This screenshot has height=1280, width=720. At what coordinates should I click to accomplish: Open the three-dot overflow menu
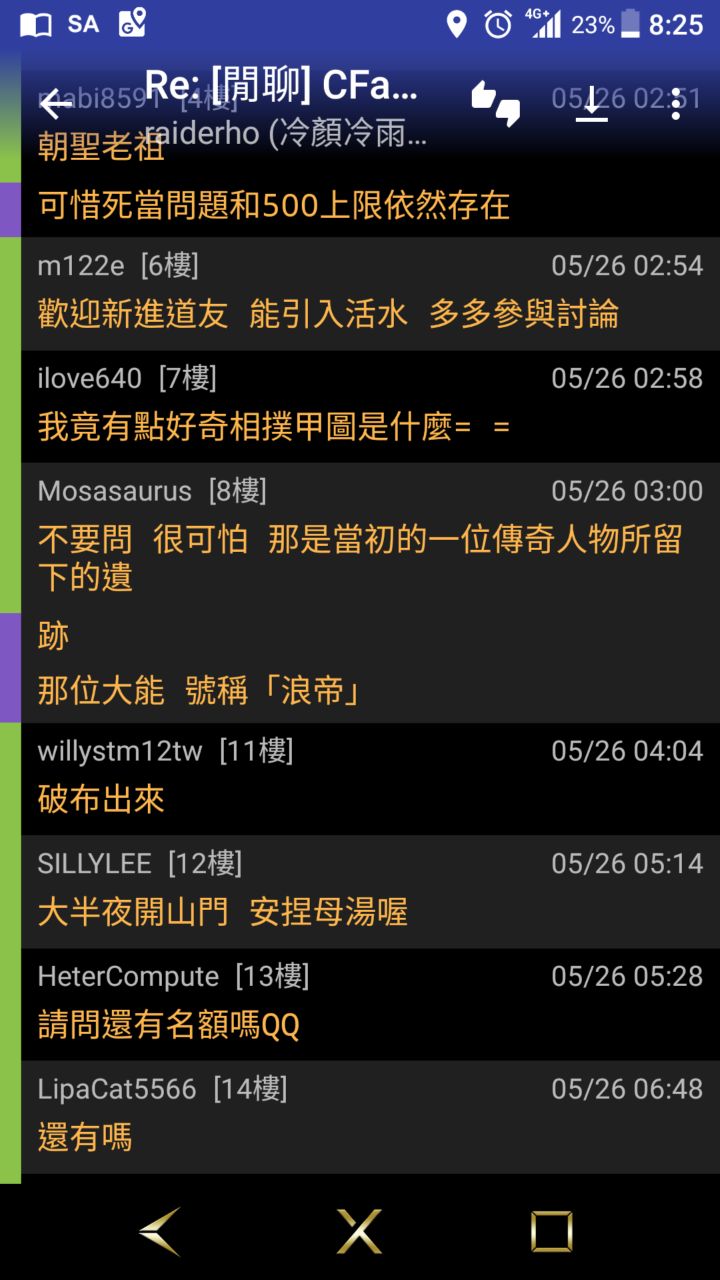pyautogui.click(x=677, y=103)
